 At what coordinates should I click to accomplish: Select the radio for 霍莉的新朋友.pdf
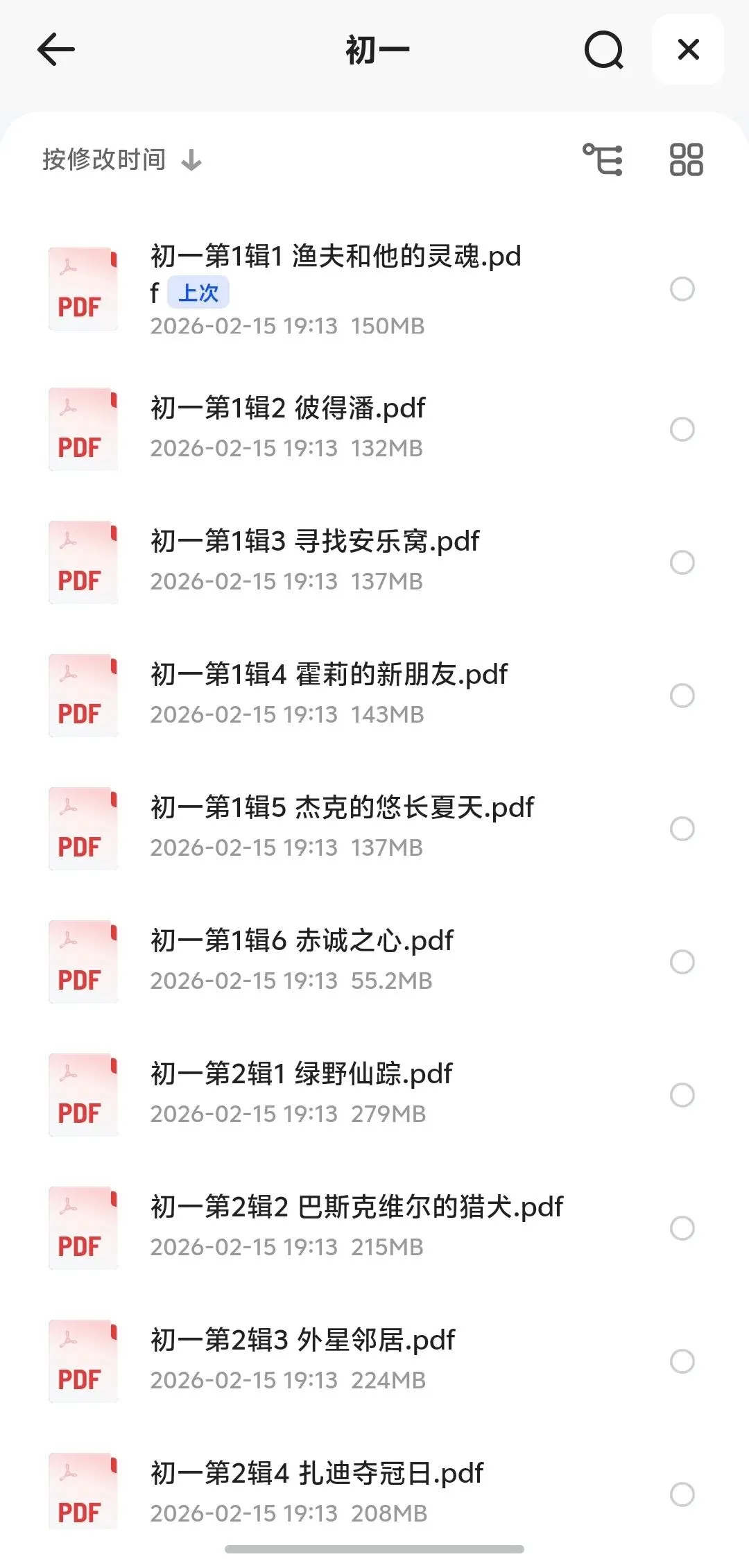pos(682,696)
